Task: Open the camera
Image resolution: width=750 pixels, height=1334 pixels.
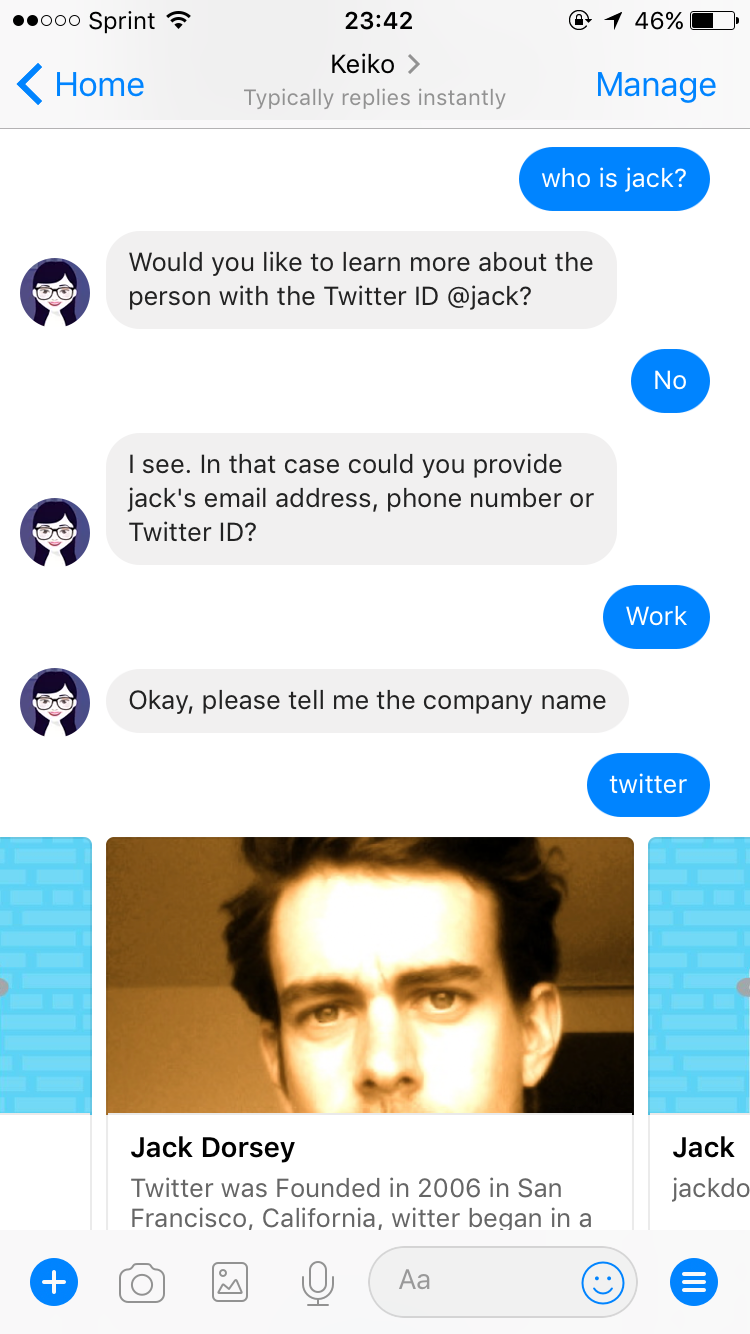Action: point(142,1282)
